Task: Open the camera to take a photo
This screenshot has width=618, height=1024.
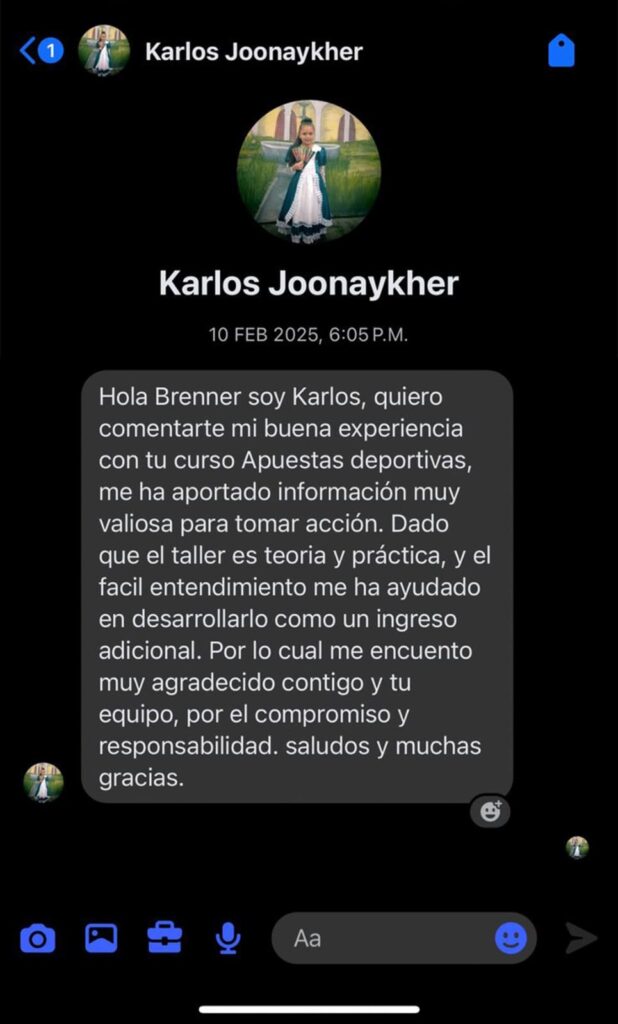Action: [x=38, y=938]
